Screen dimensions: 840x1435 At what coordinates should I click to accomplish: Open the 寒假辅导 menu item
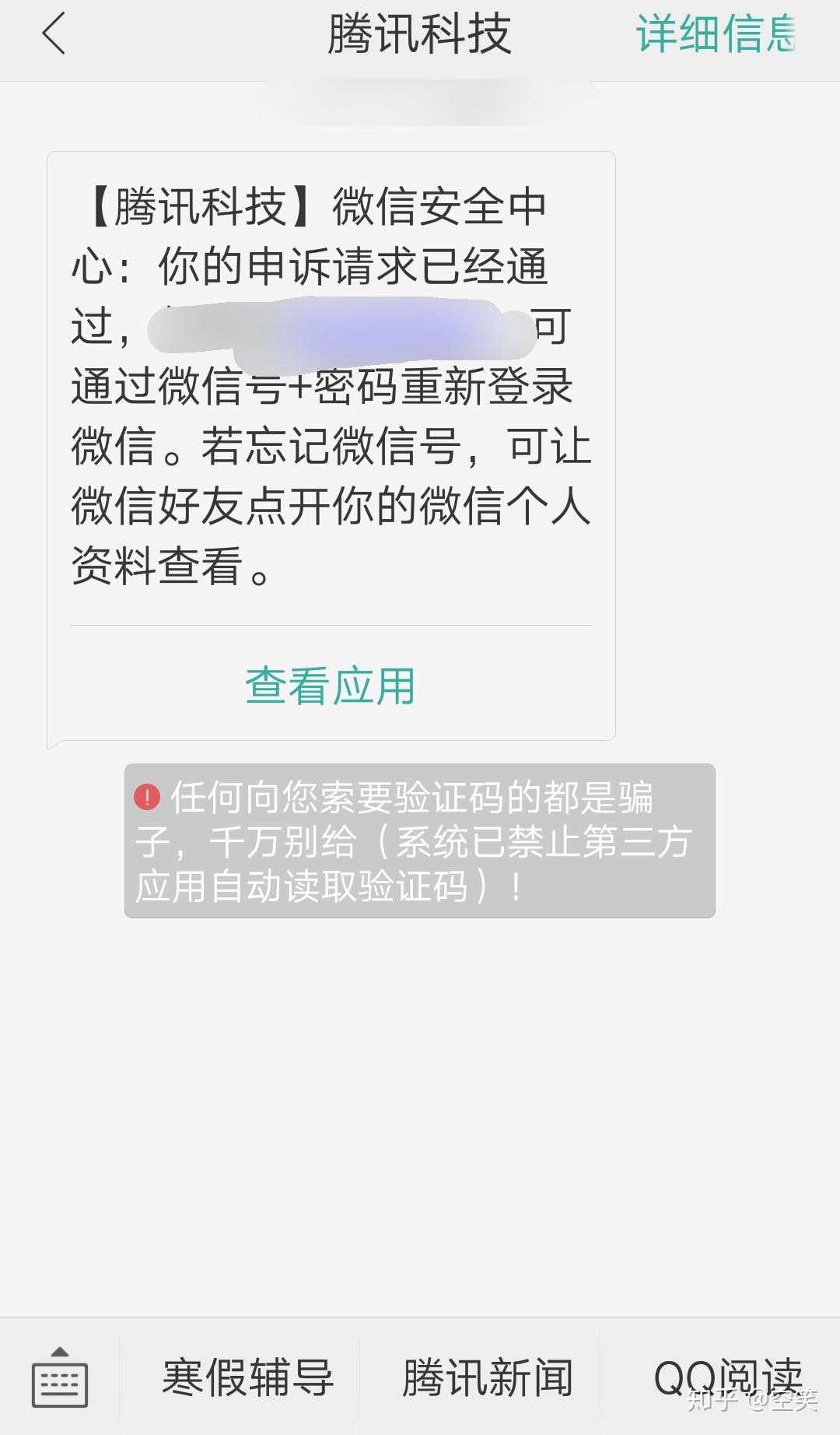click(x=247, y=1377)
